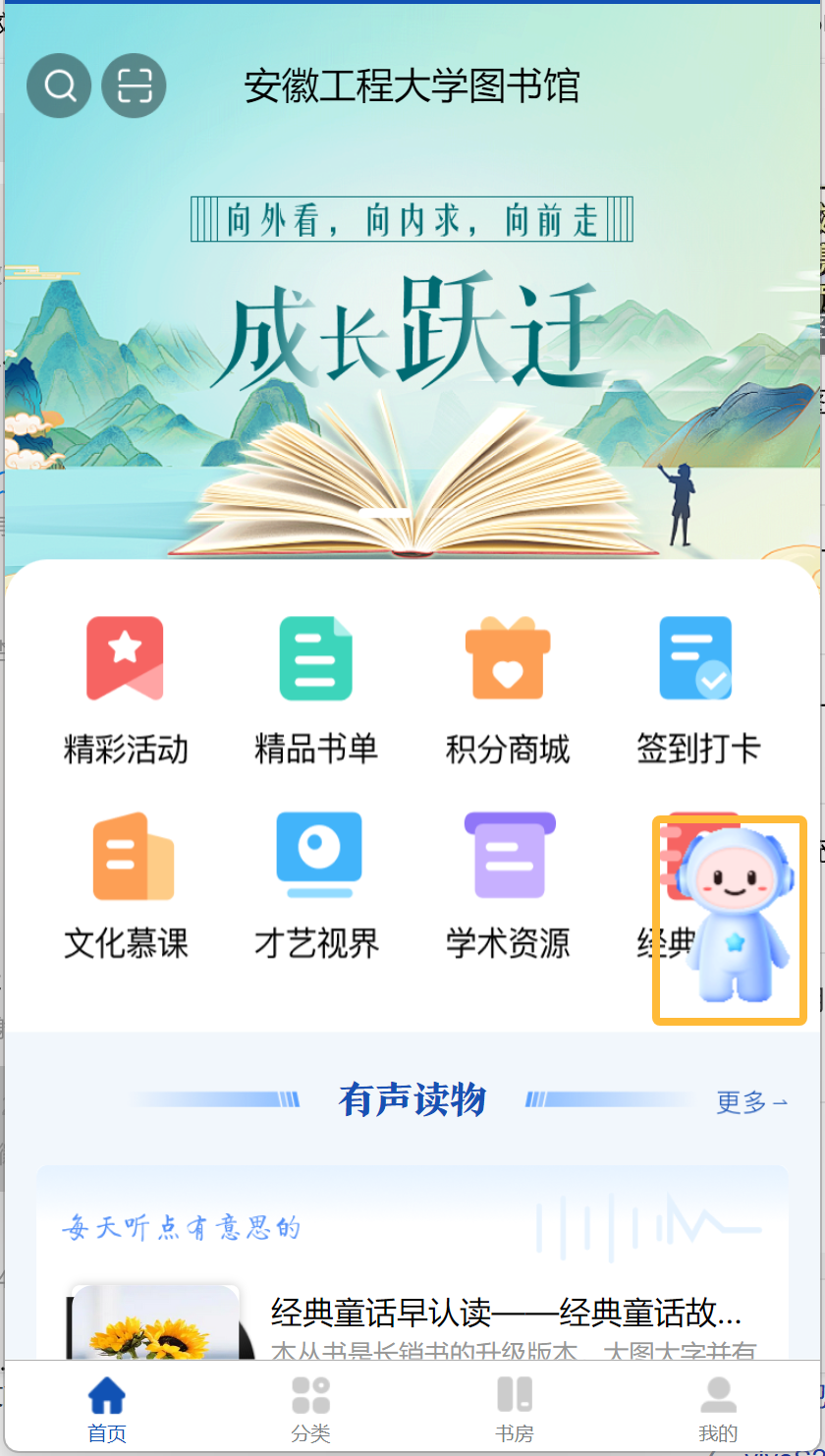Screen dimensions: 825x1456
Task: Open 精品书单 book lists
Action: (315, 690)
